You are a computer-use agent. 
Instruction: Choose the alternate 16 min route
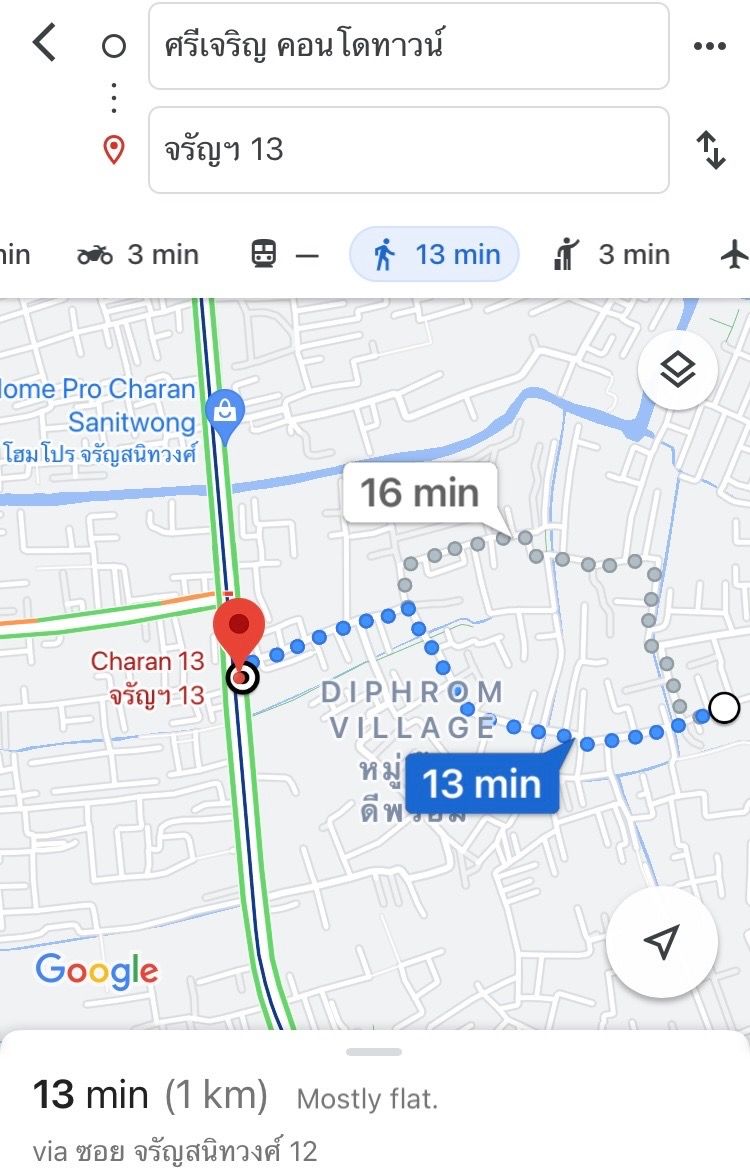coord(420,493)
